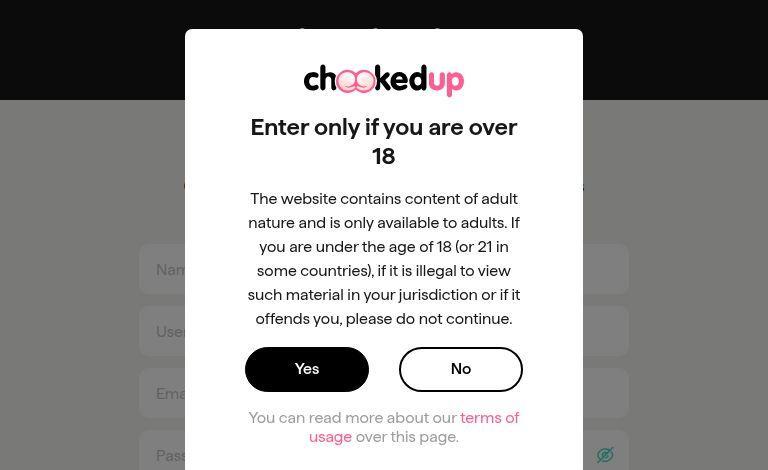Toggle password visibility eye icon

(605, 455)
